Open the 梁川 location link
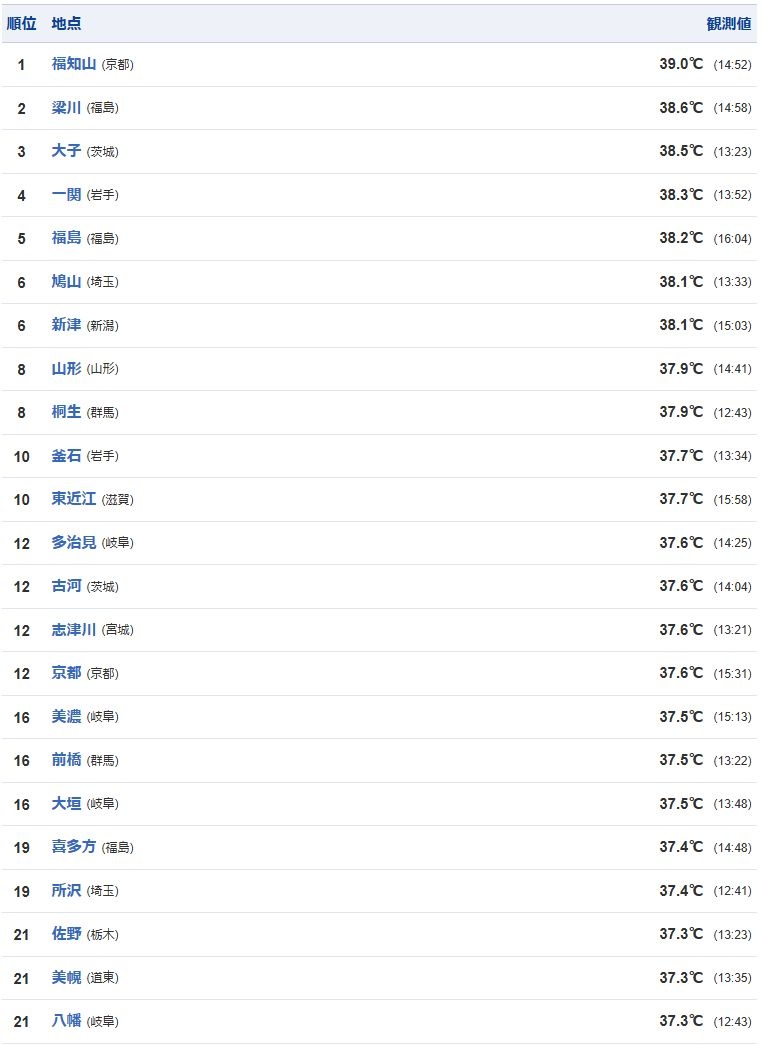 pyautogui.click(x=66, y=108)
